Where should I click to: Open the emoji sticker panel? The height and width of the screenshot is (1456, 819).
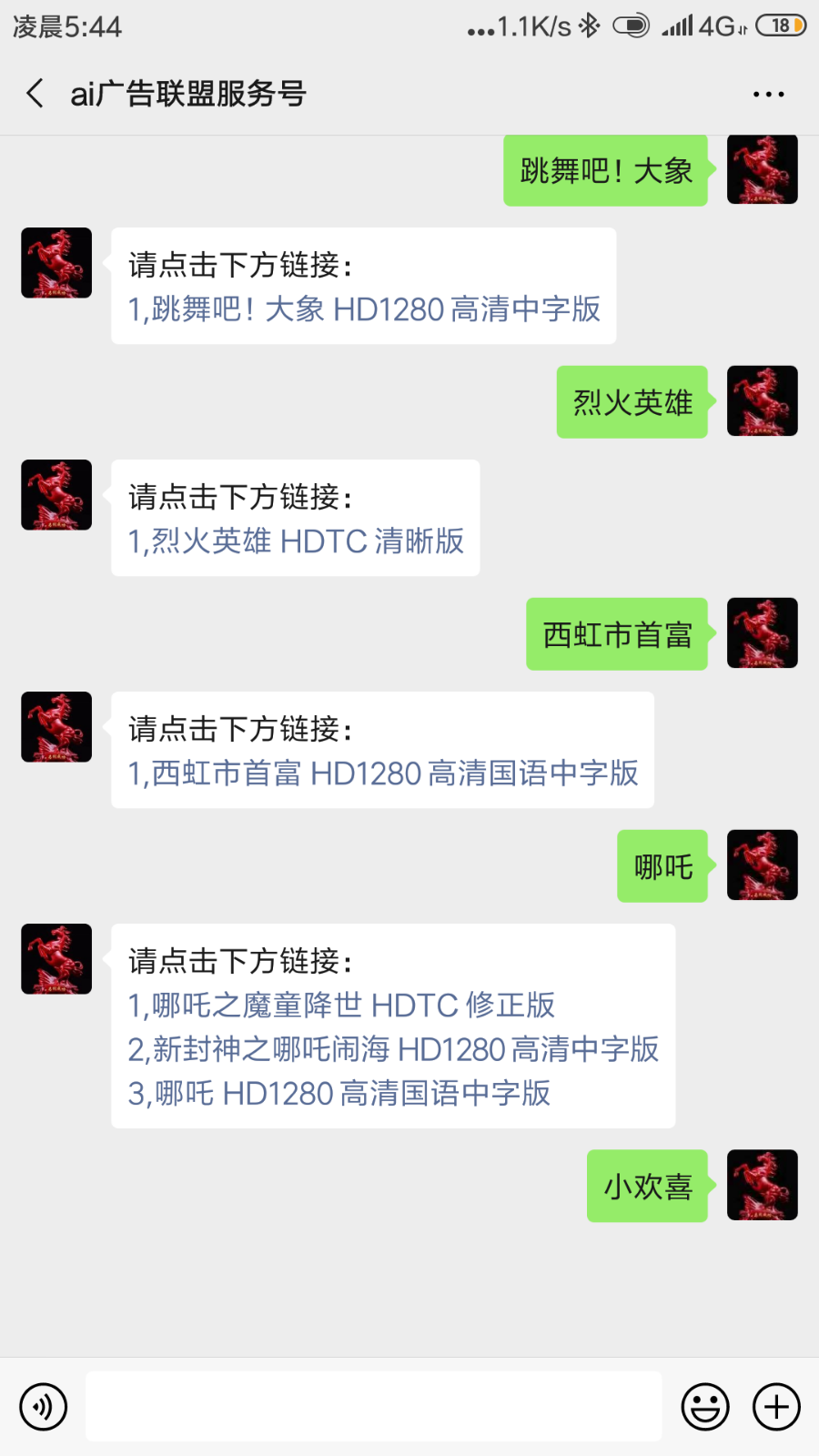pyautogui.click(x=705, y=1407)
